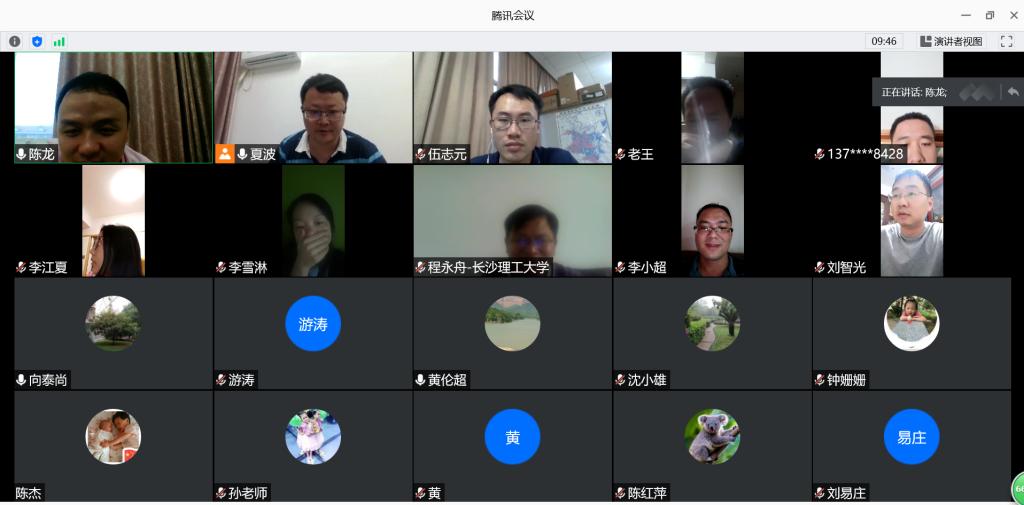Select 黄伦超's participant tile
This screenshot has height=505, width=1024.
coord(512,333)
